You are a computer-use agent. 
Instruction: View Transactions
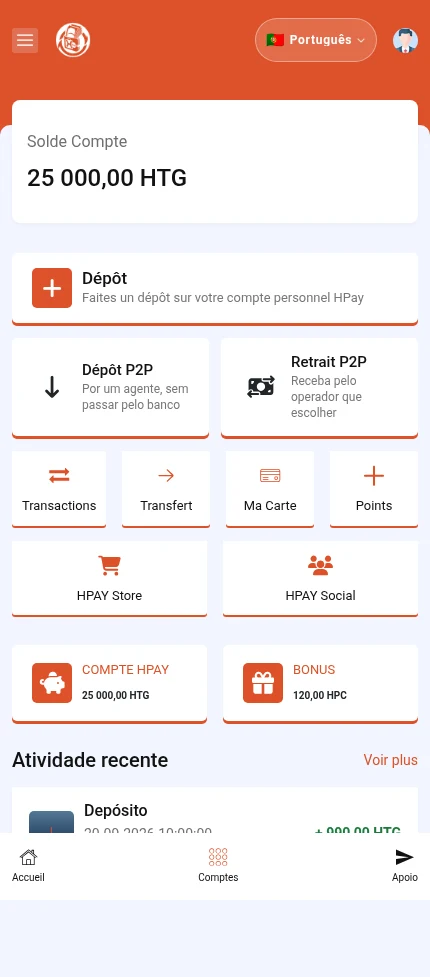click(x=59, y=490)
